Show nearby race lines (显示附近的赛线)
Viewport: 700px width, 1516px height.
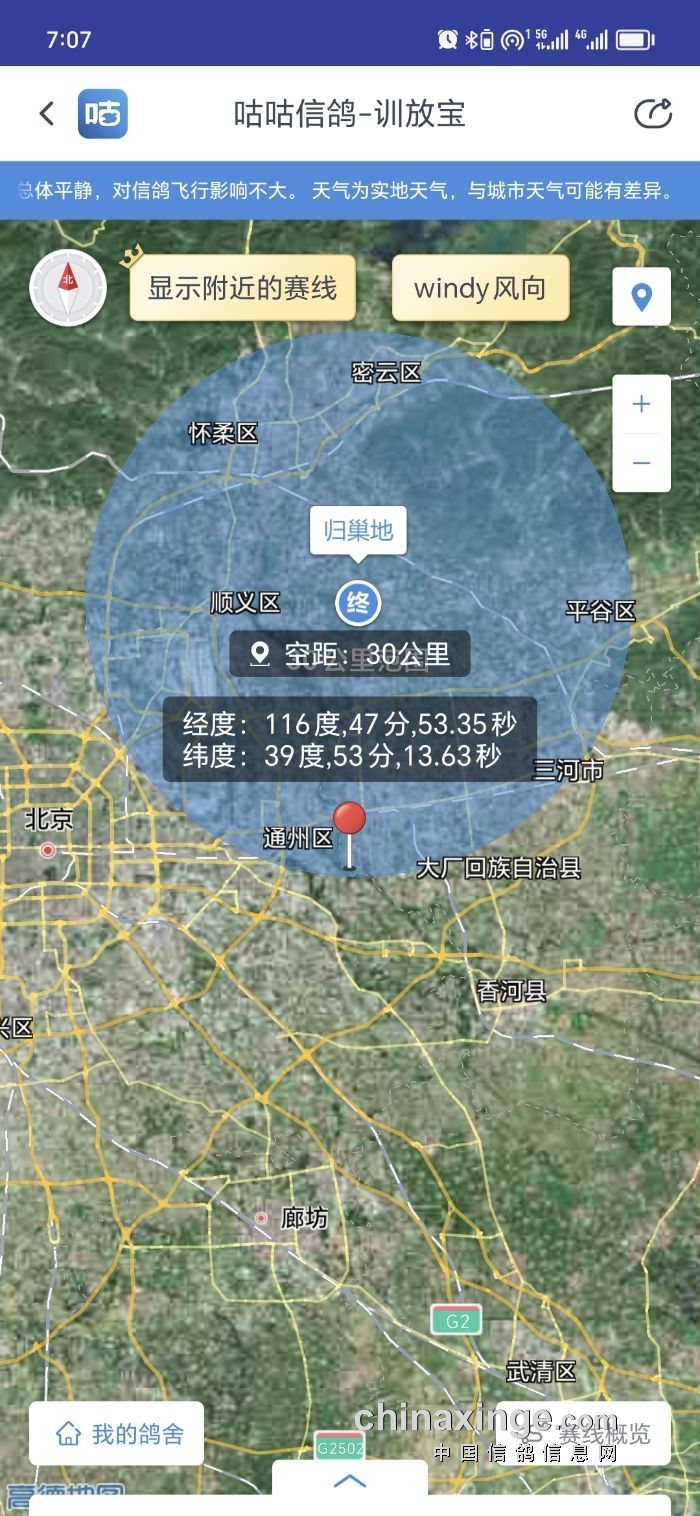(x=242, y=288)
